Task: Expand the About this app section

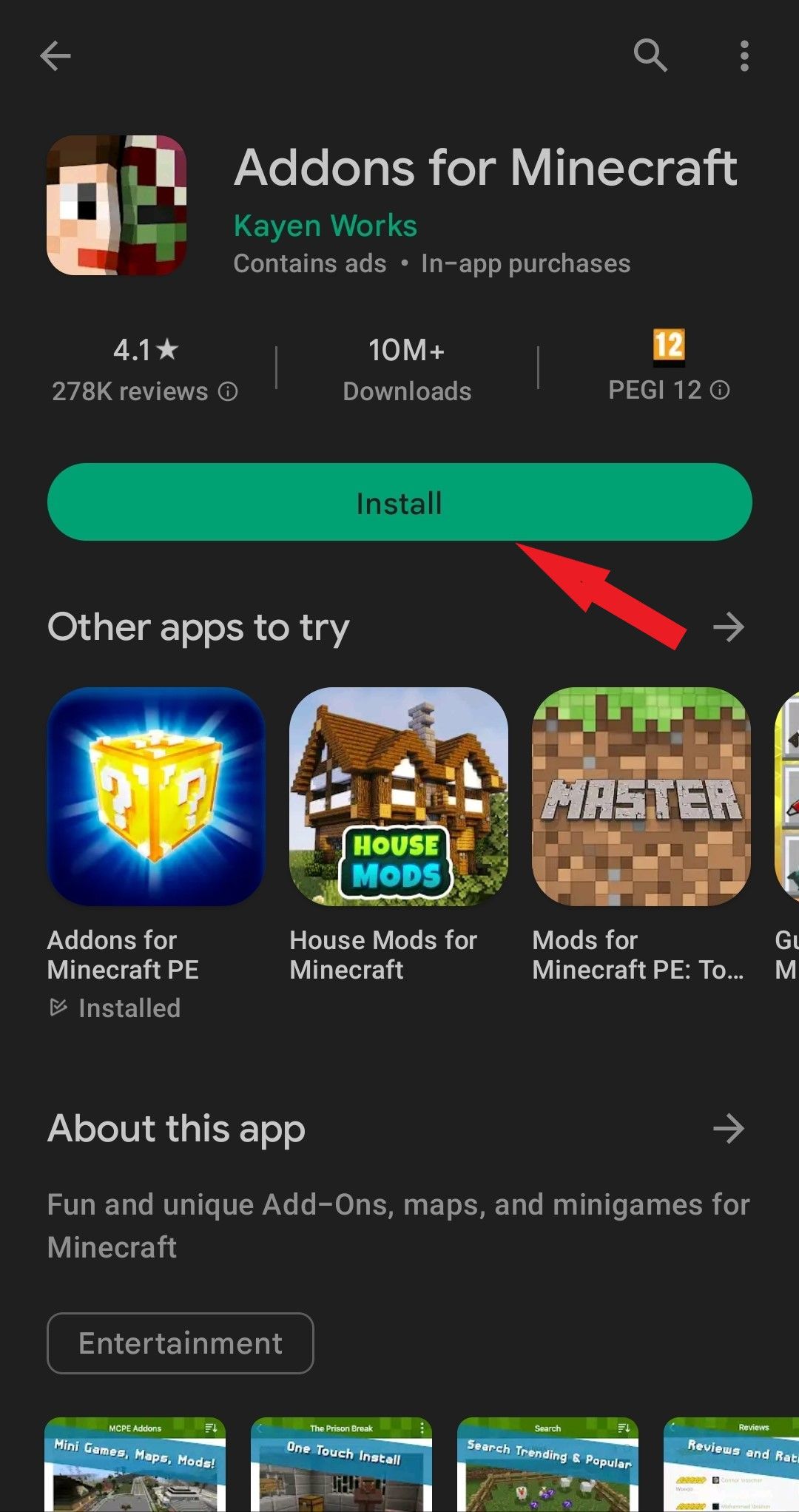Action: click(728, 1130)
